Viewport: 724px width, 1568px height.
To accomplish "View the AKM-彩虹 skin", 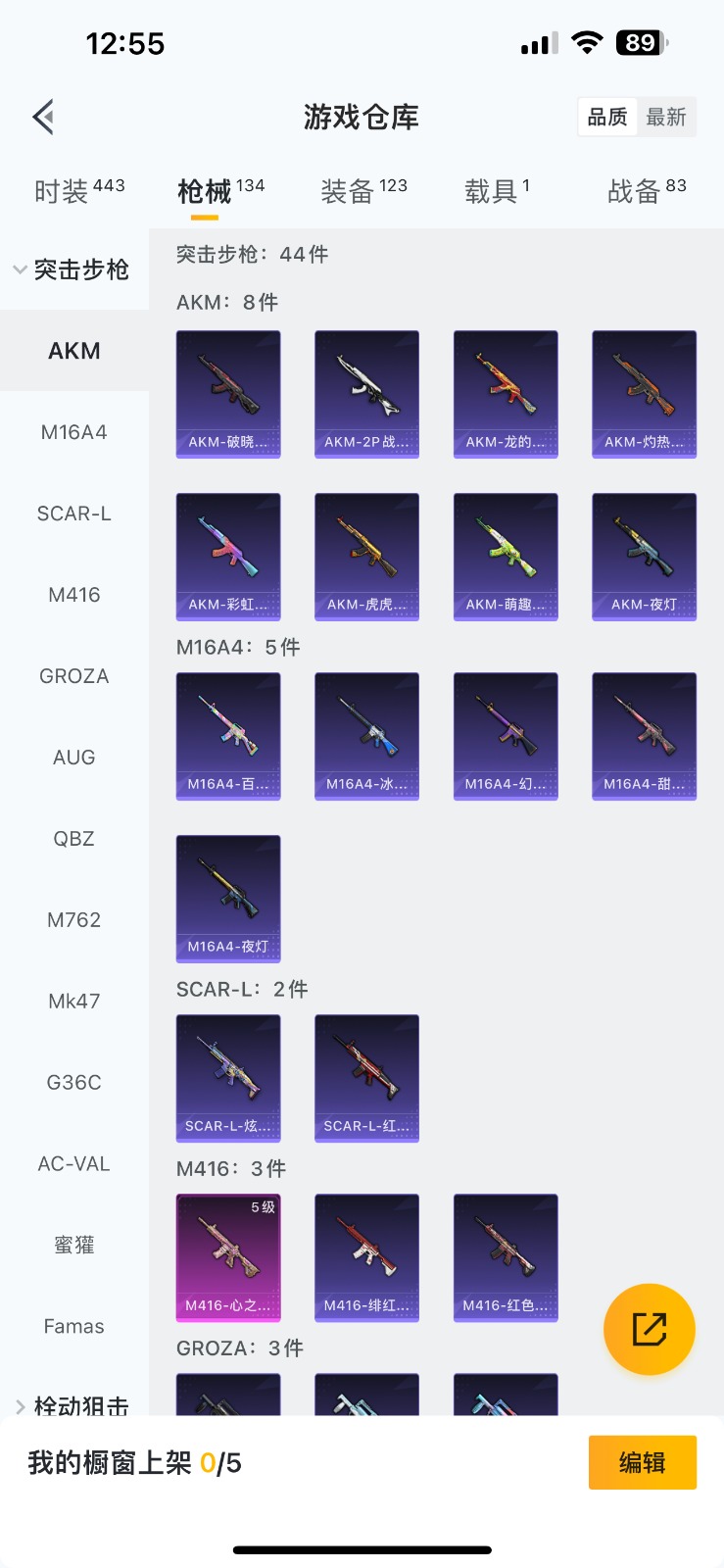I will pyautogui.click(x=228, y=557).
